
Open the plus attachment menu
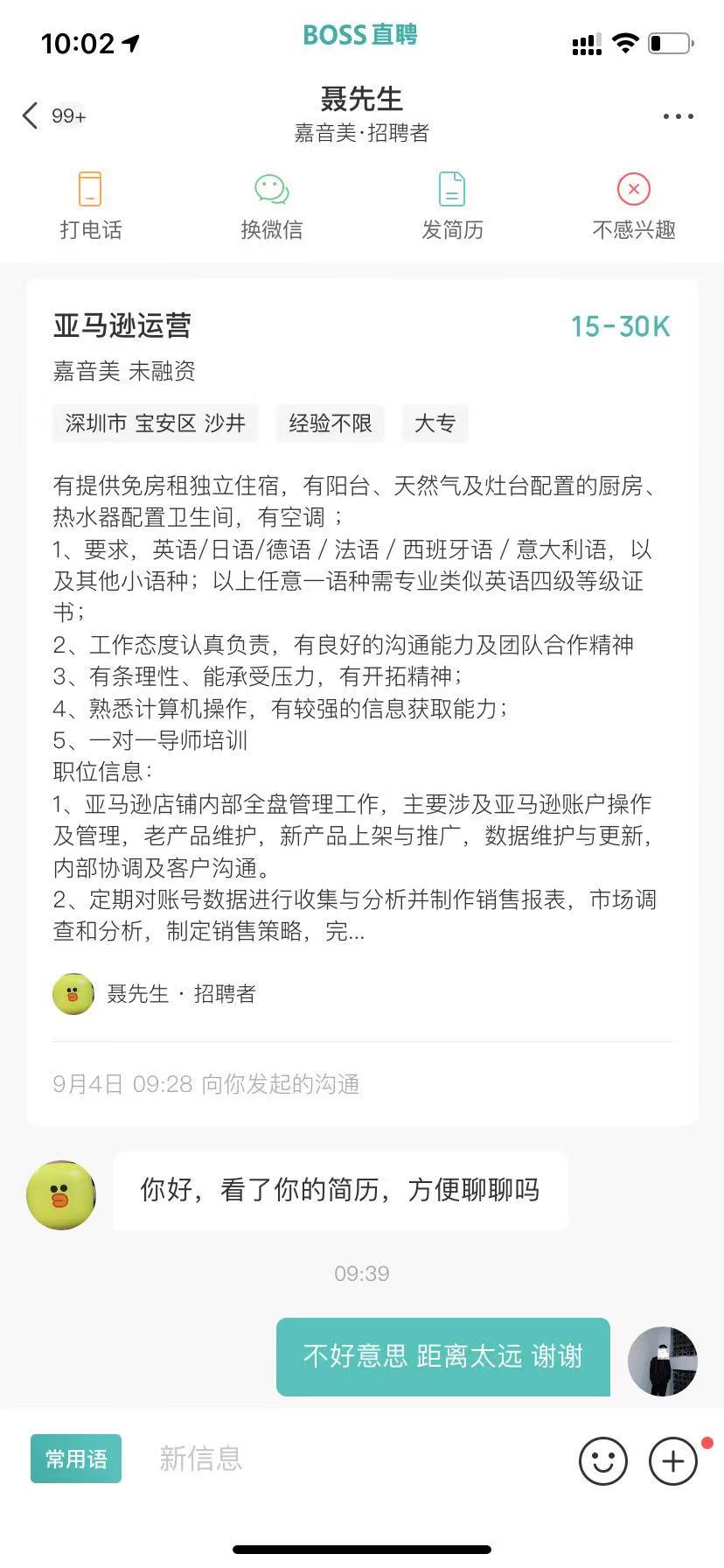(672, 1460)
